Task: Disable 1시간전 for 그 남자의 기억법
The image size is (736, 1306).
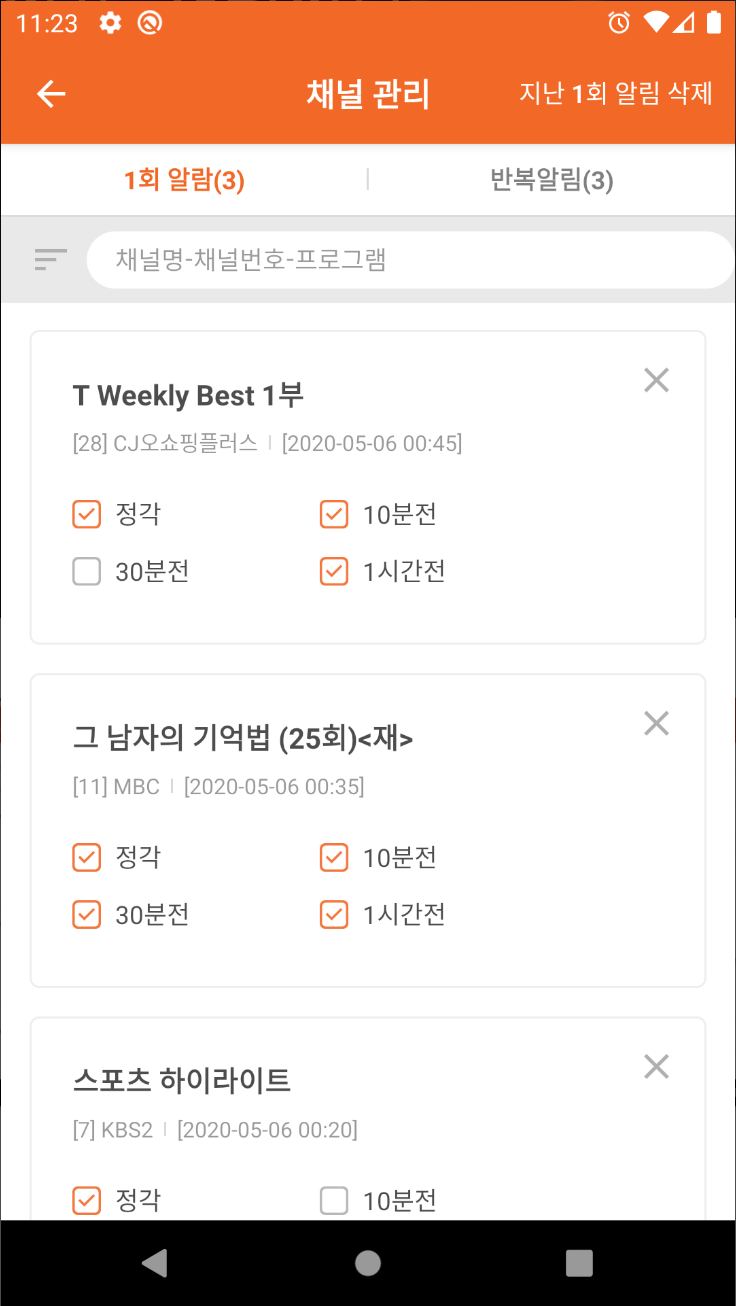Action: pos(334,914)
